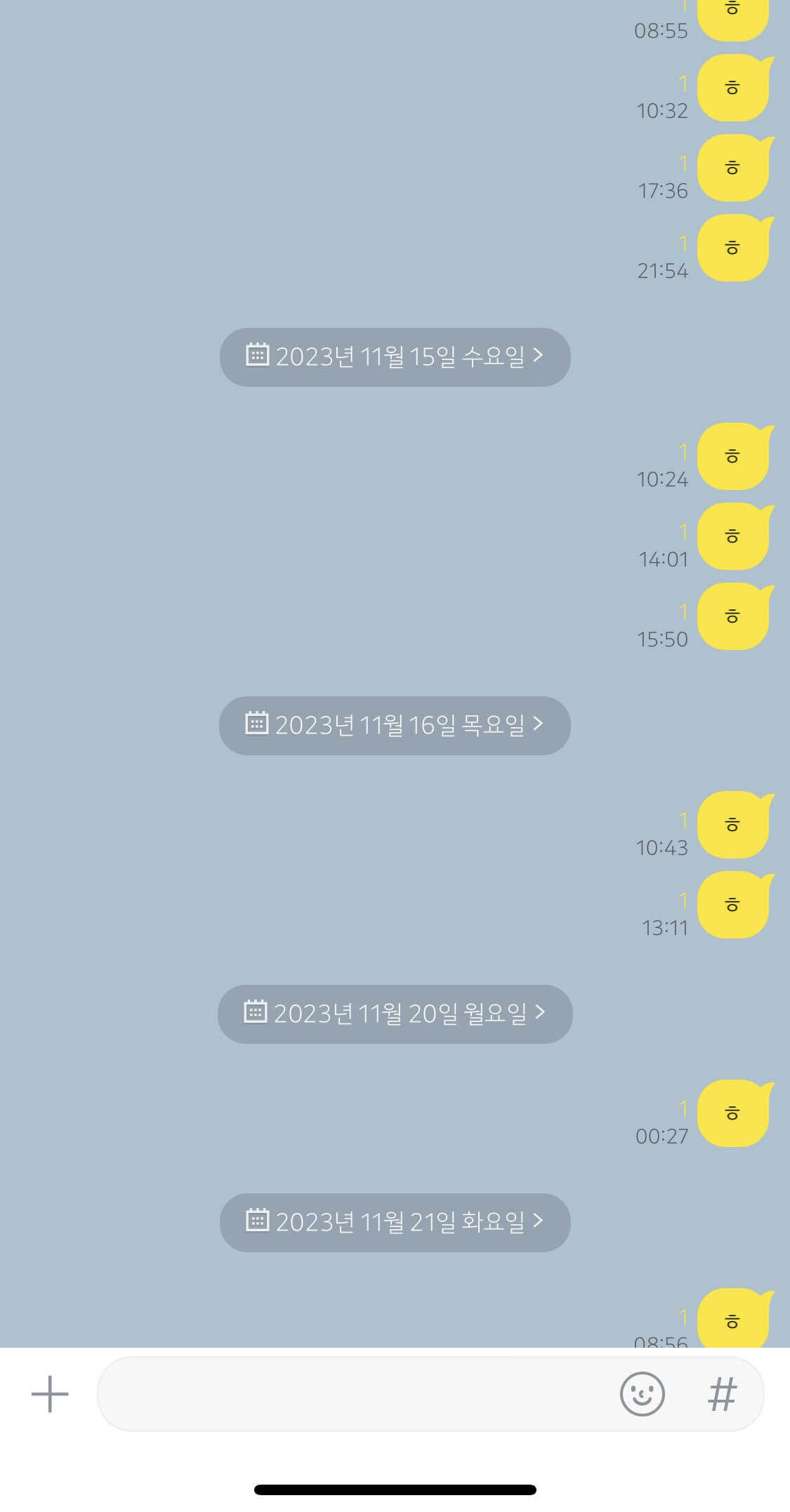Expand the November 20 date divider chevron

click(x=541, y=1013)
